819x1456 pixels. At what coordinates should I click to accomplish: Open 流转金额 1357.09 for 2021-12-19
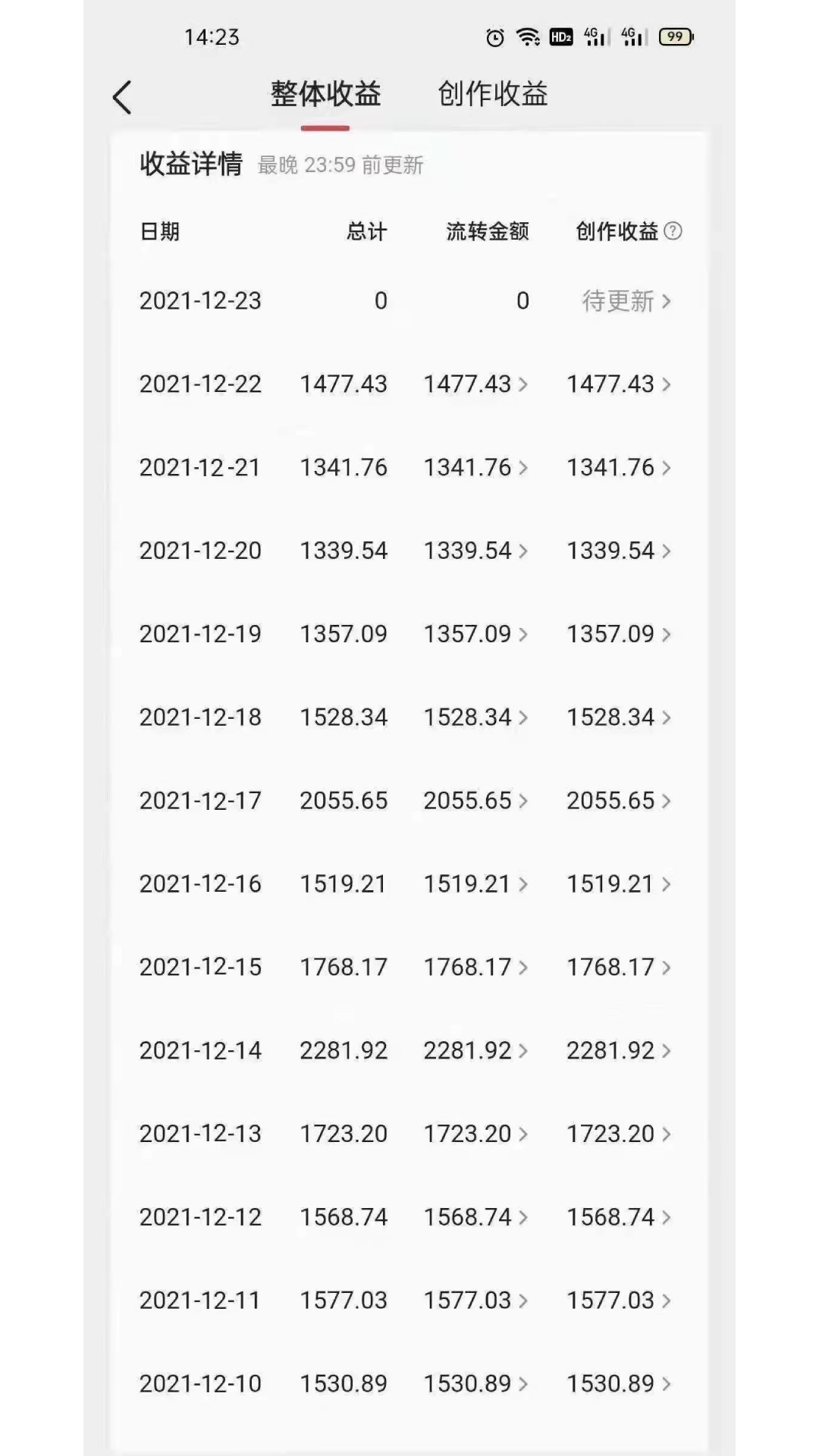475,635
